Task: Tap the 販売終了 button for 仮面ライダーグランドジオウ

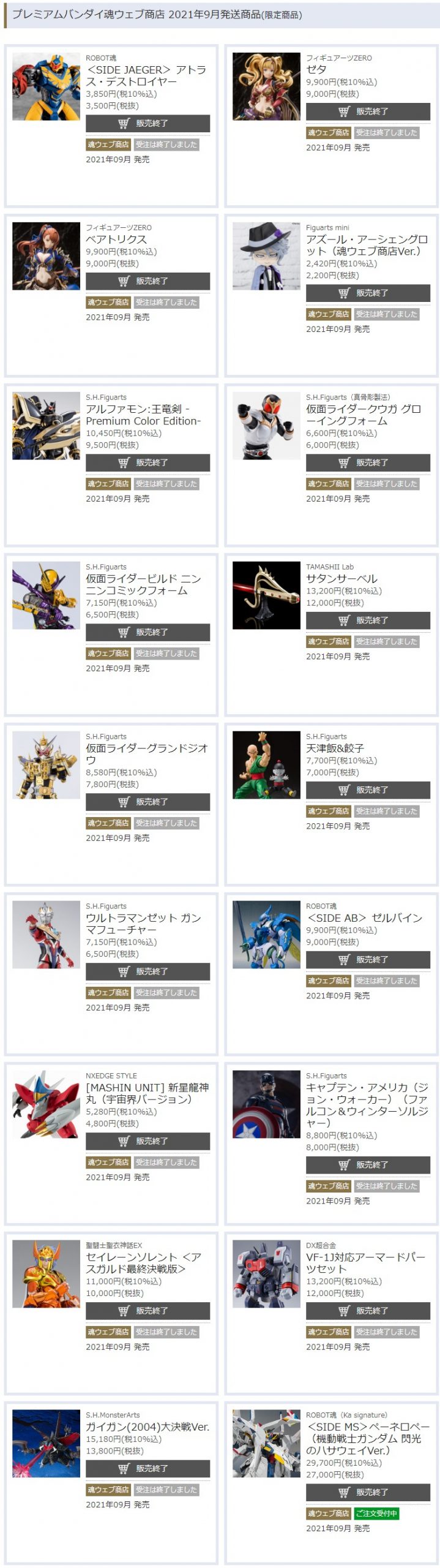Action: tap(147, 802)
